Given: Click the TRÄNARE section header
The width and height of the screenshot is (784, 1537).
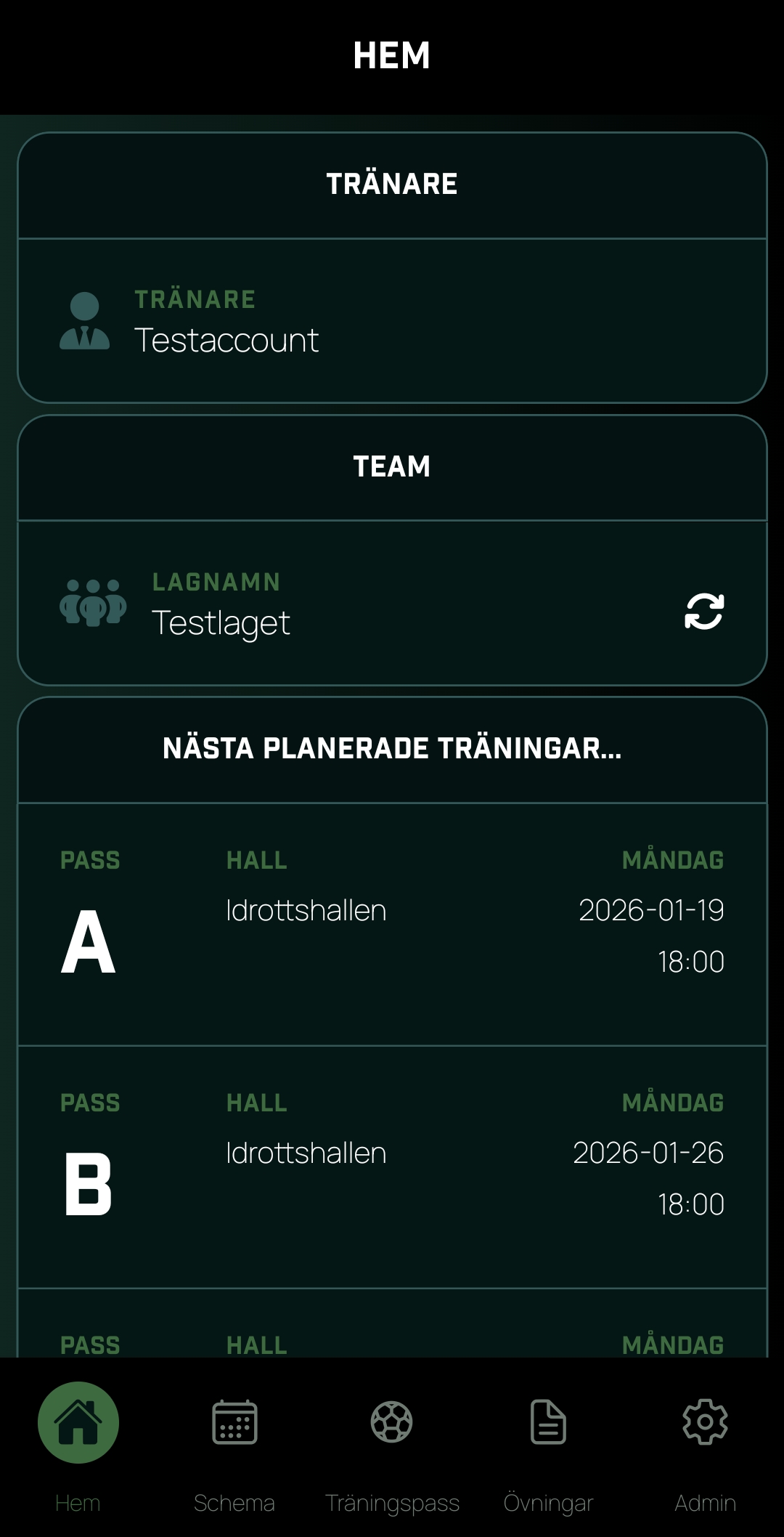Looking at the screenshot, I should (x=392, y=183).
